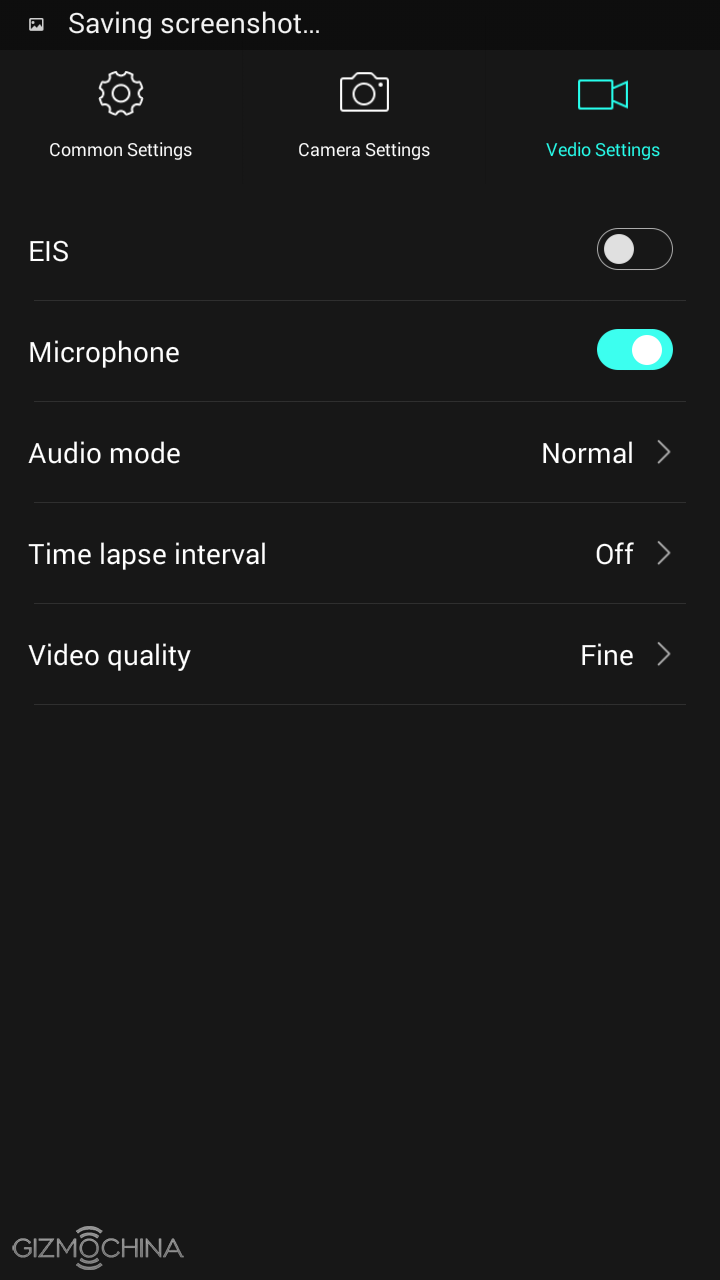Image resolution: width=720 pixels, height=1280 pixels.
Task: Enable the EIS switch
Action: click(634, 250)
